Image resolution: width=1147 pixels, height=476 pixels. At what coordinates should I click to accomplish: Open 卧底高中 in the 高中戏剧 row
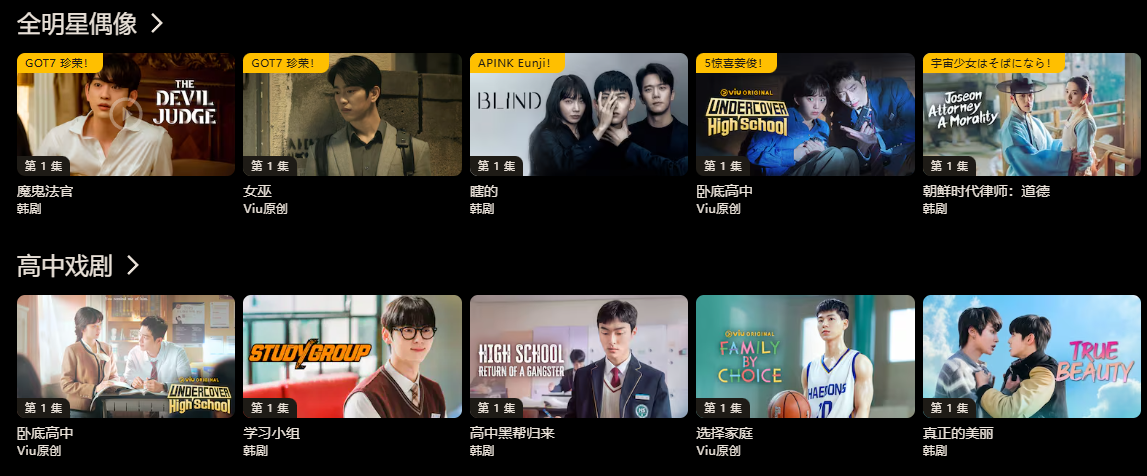click(x=126, y=357)
